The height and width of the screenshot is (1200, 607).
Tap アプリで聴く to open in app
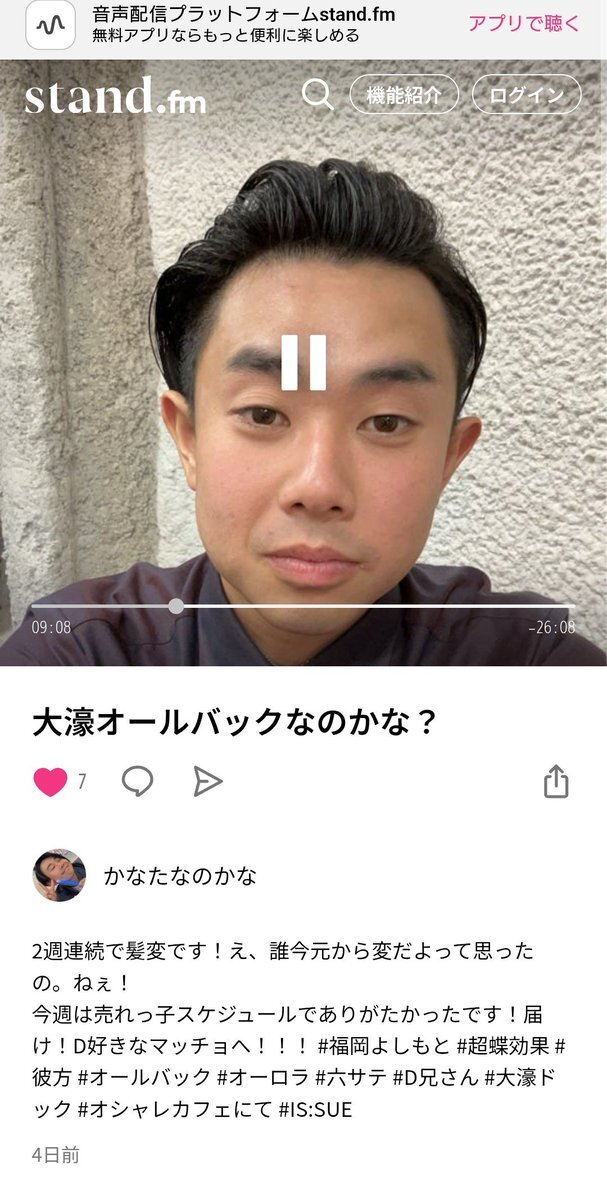tap(523, 24)
